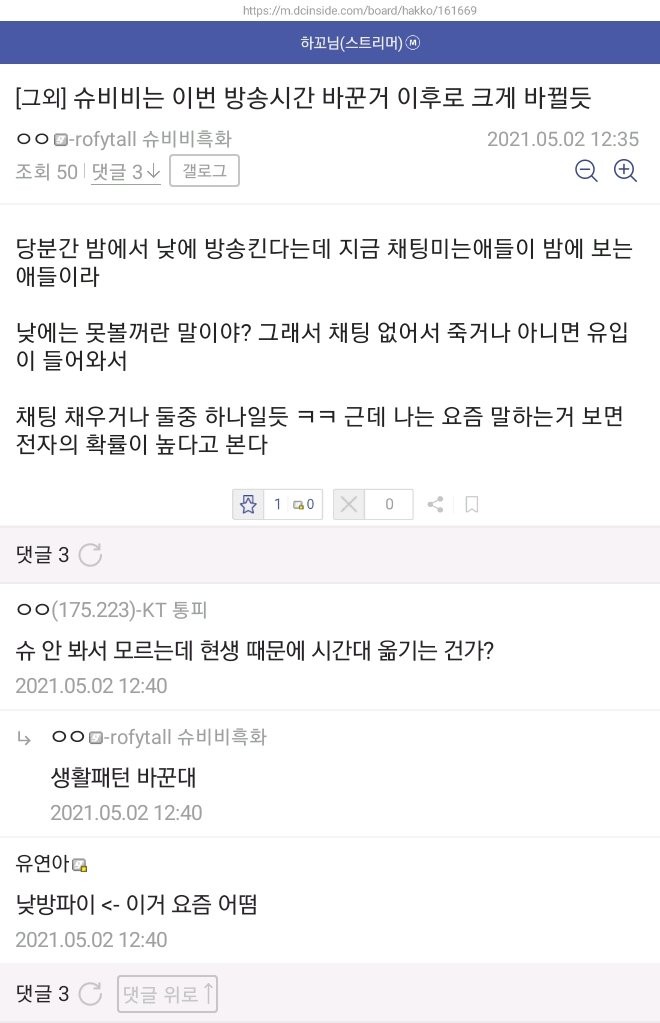Open the 하꼬님(스트리머) gallery header
The image size is (660, 1023).
point(329,43)
